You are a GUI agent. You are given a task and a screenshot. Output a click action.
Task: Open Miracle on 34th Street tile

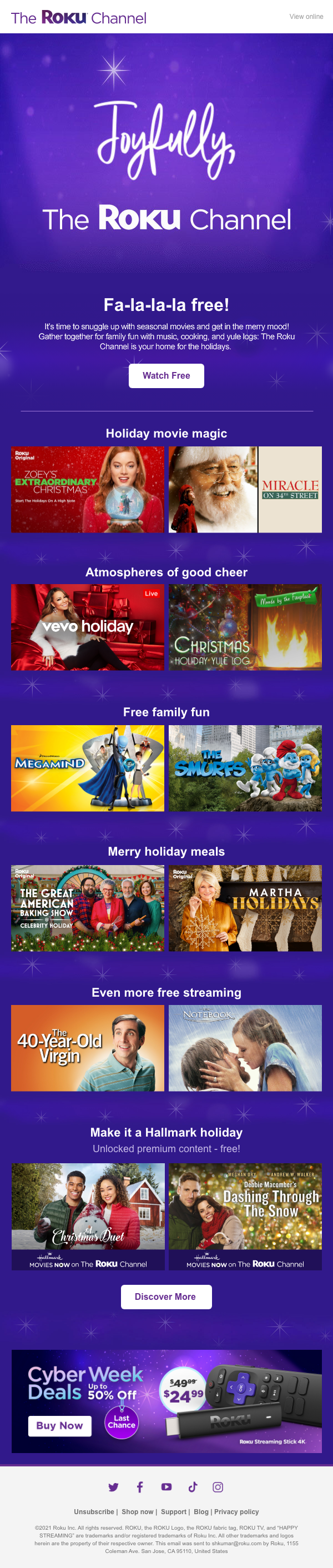tap(245, 489)
